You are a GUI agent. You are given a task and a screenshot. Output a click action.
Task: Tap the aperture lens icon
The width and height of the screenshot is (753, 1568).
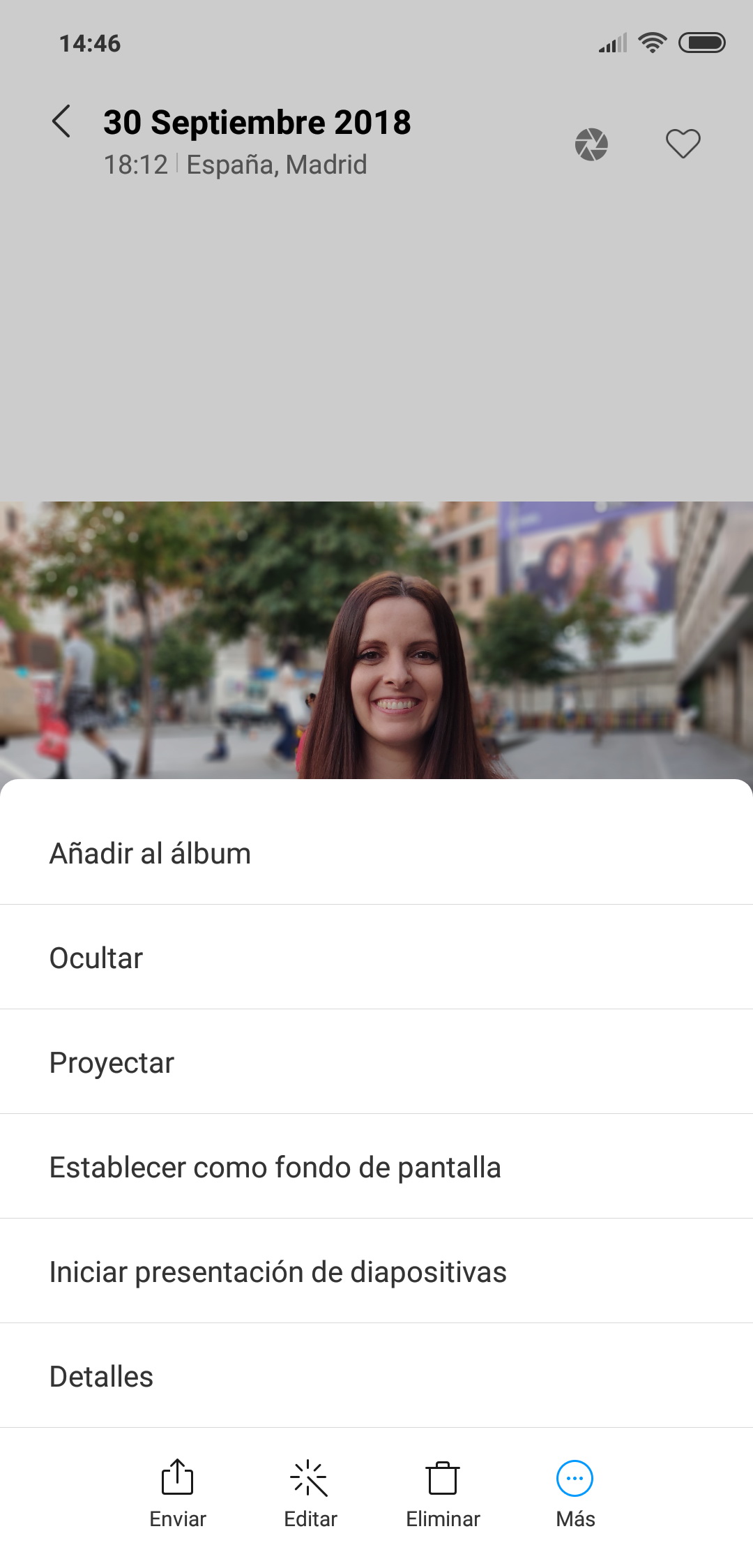(x=591, y=144)
